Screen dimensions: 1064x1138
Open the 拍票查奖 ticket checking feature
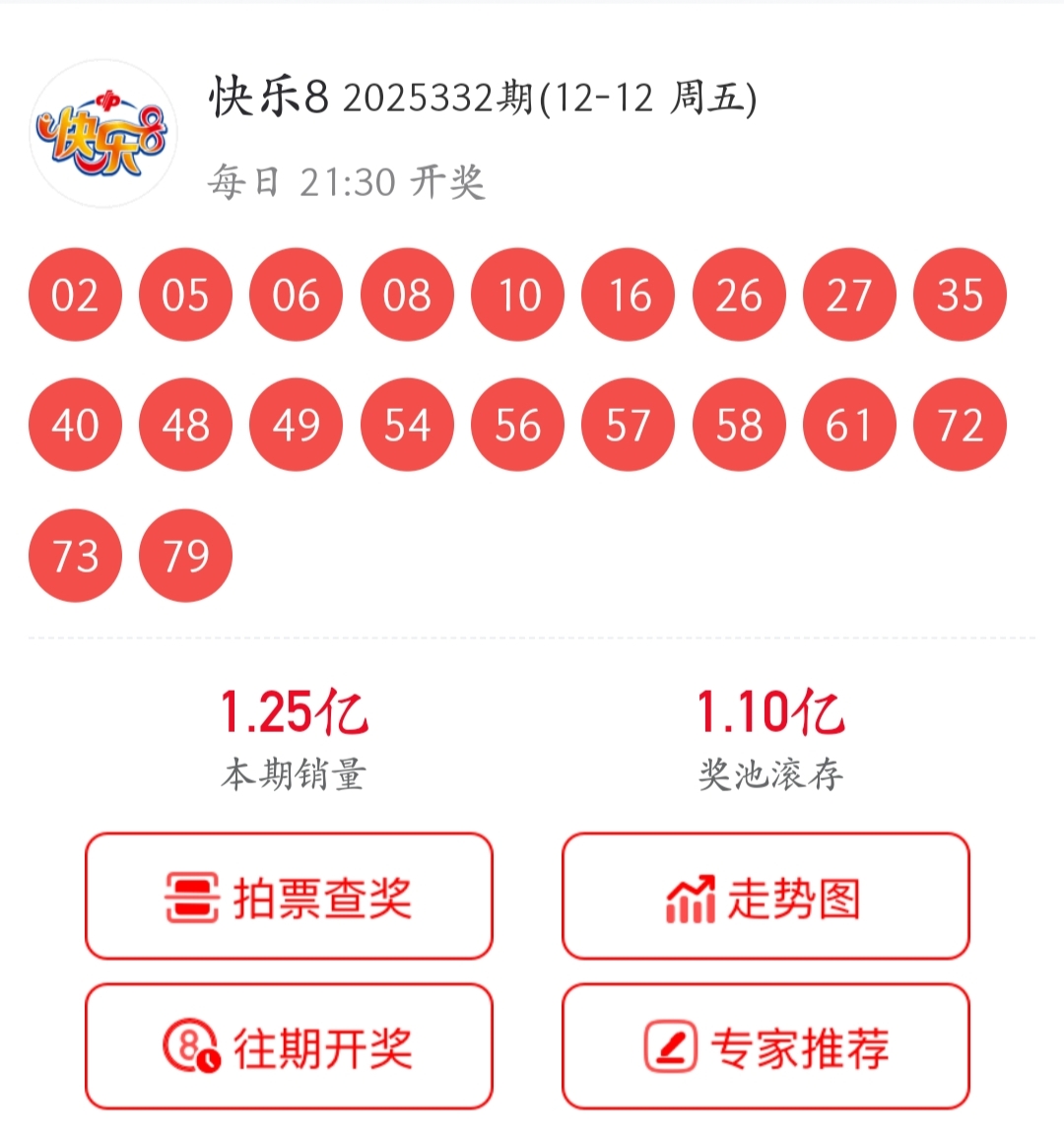(x=289, y=897)
